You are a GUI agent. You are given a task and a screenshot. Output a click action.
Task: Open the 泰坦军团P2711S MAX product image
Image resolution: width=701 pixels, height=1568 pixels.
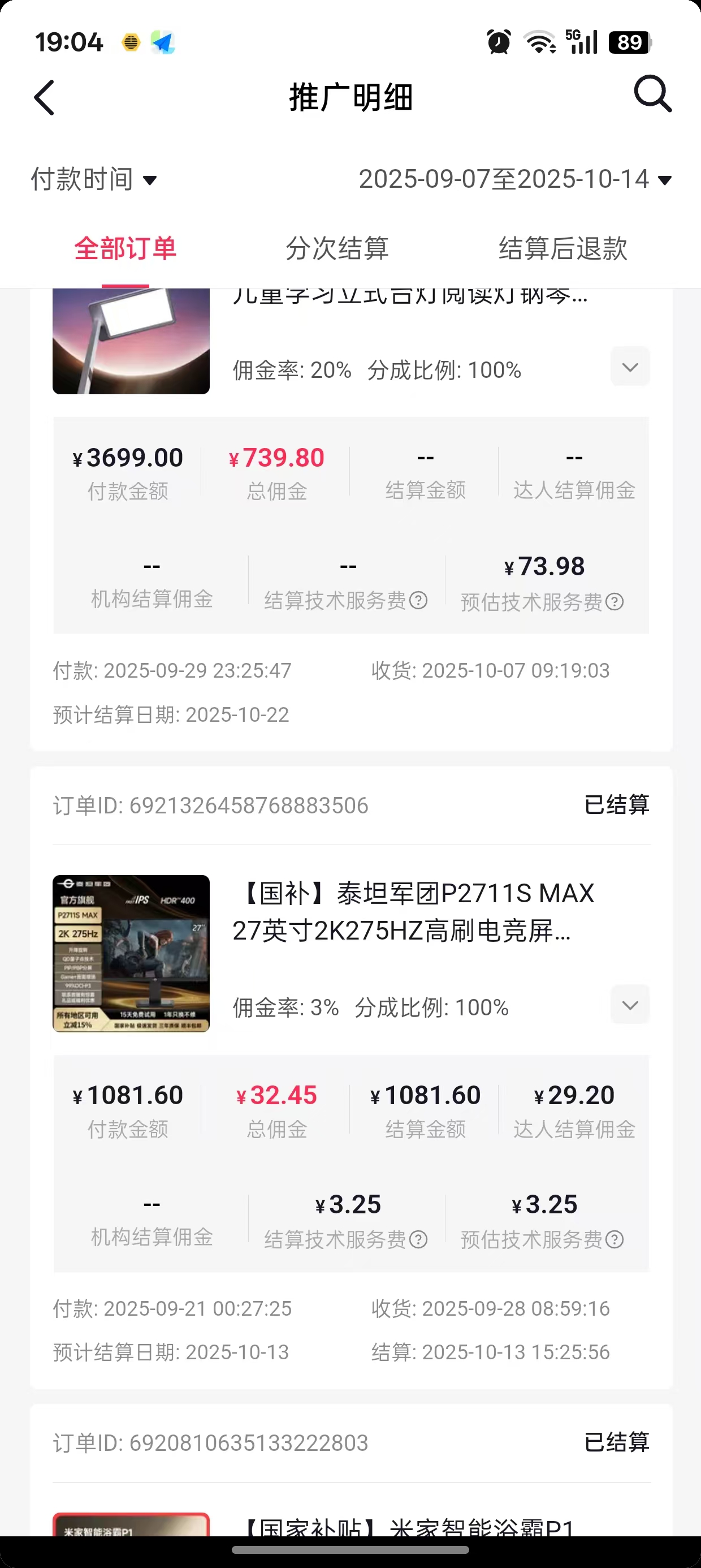pos(131,953)
